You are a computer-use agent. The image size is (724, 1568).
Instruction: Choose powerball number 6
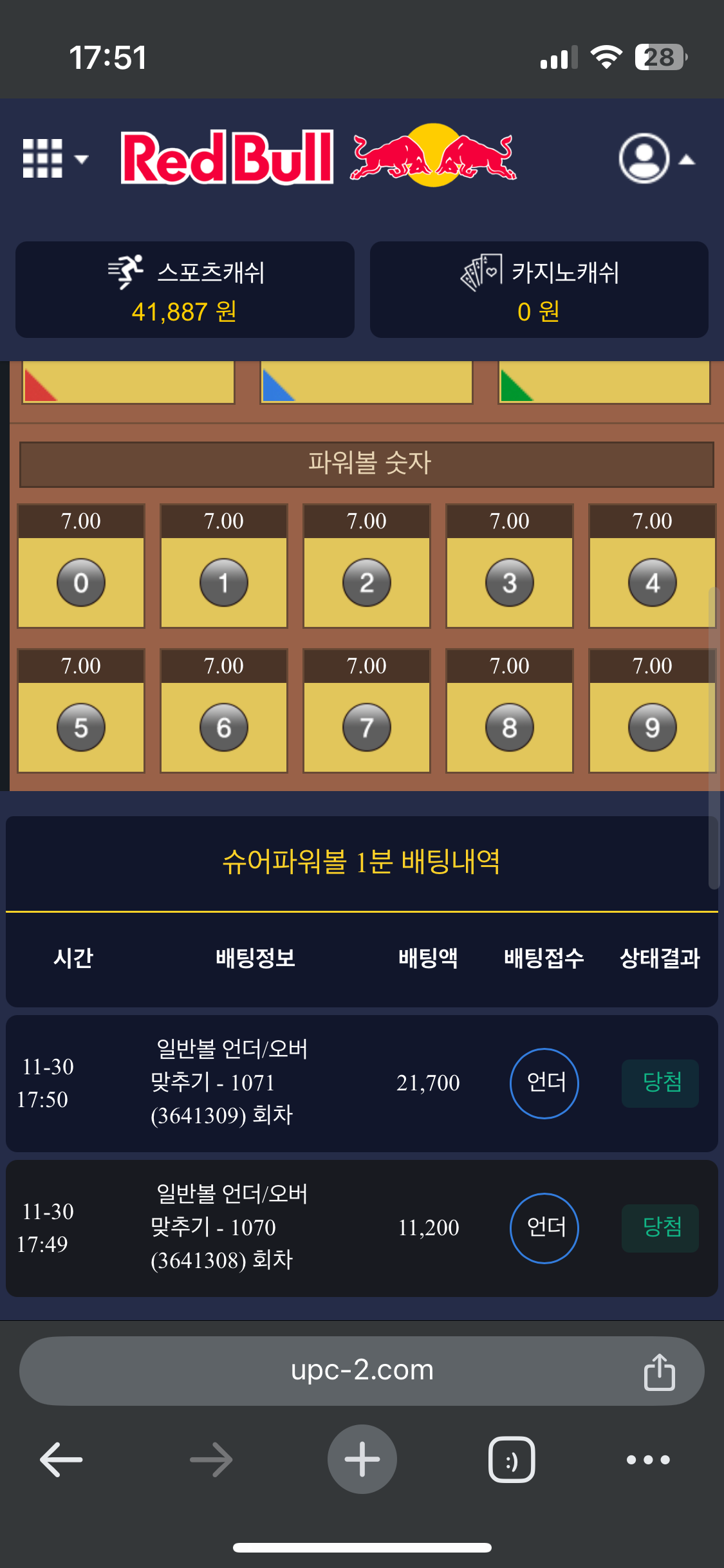224,727
